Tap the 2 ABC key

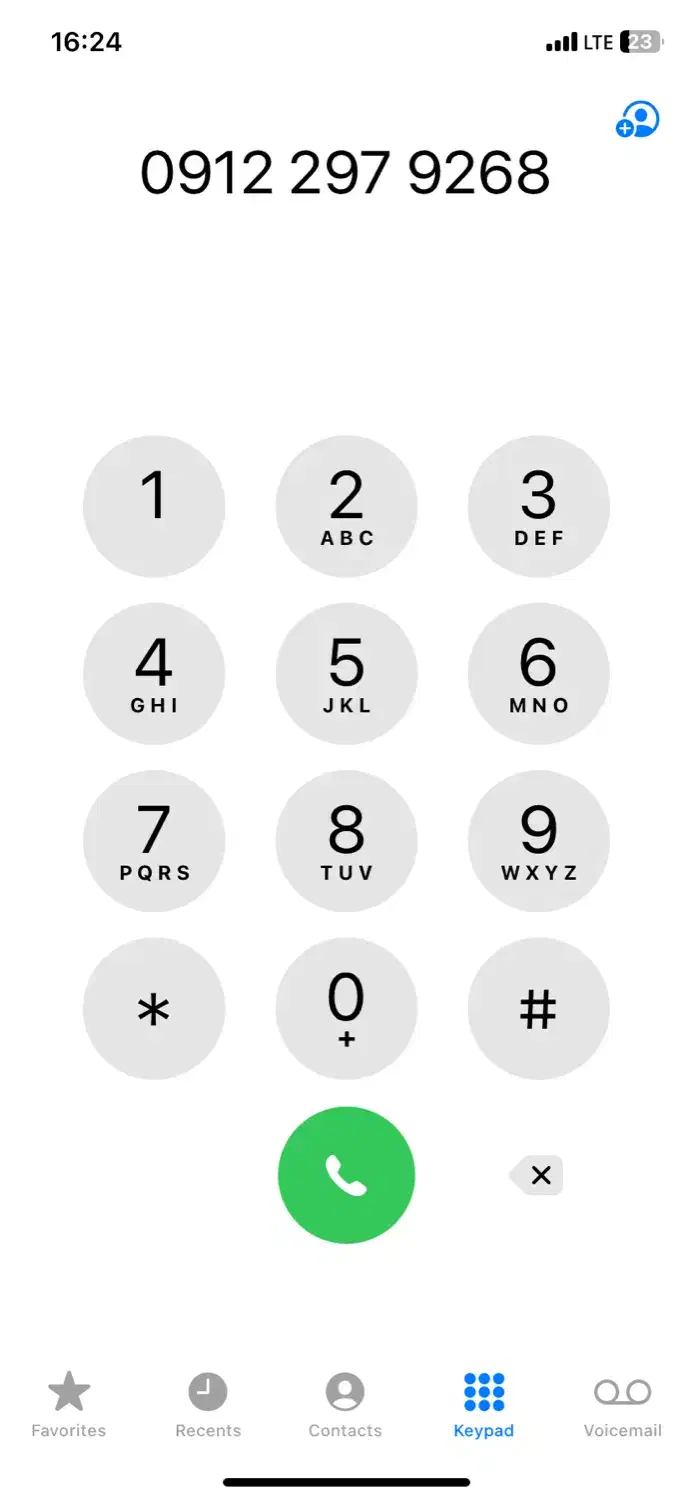pos(346,507)
